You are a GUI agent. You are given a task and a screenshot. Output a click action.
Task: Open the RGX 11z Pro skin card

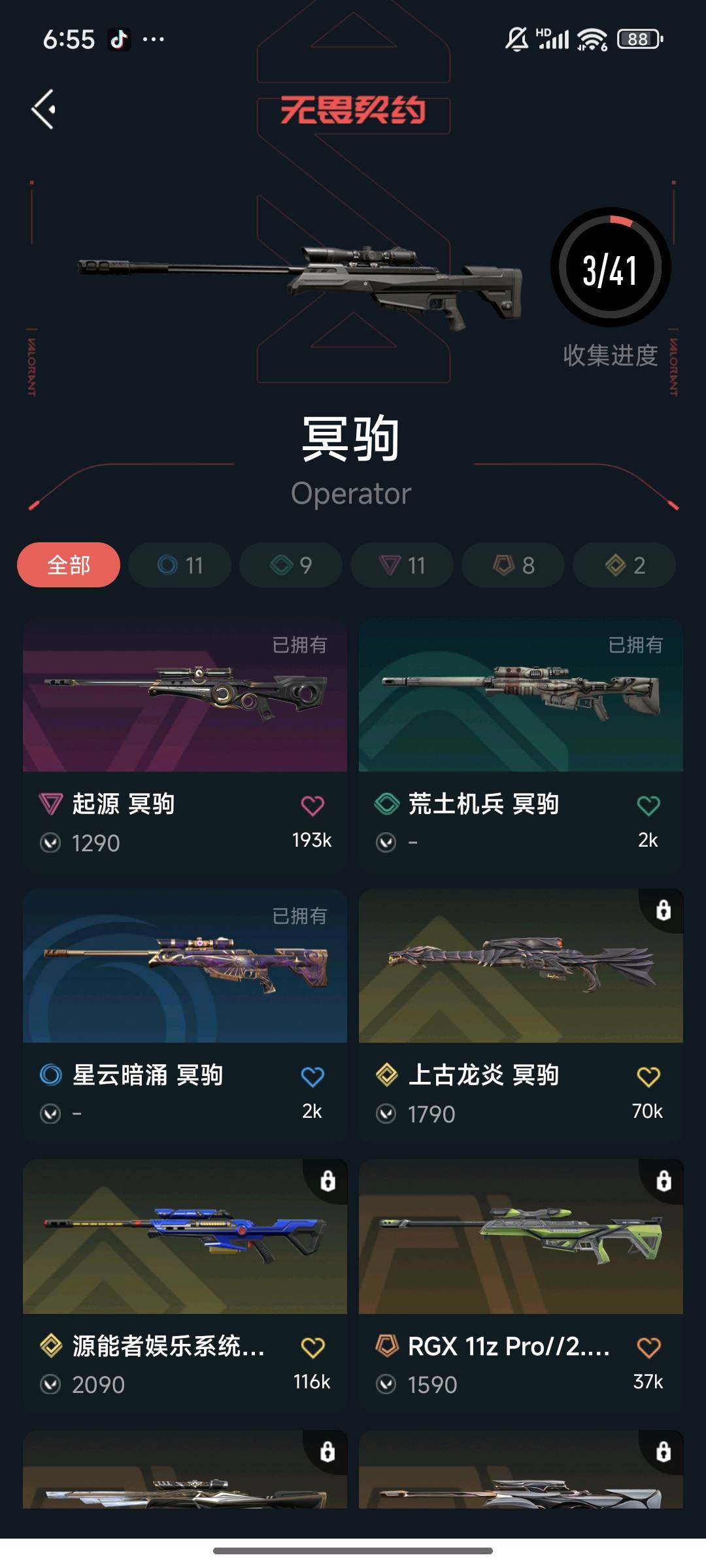pyautogui.click(x=521, y=1286)
